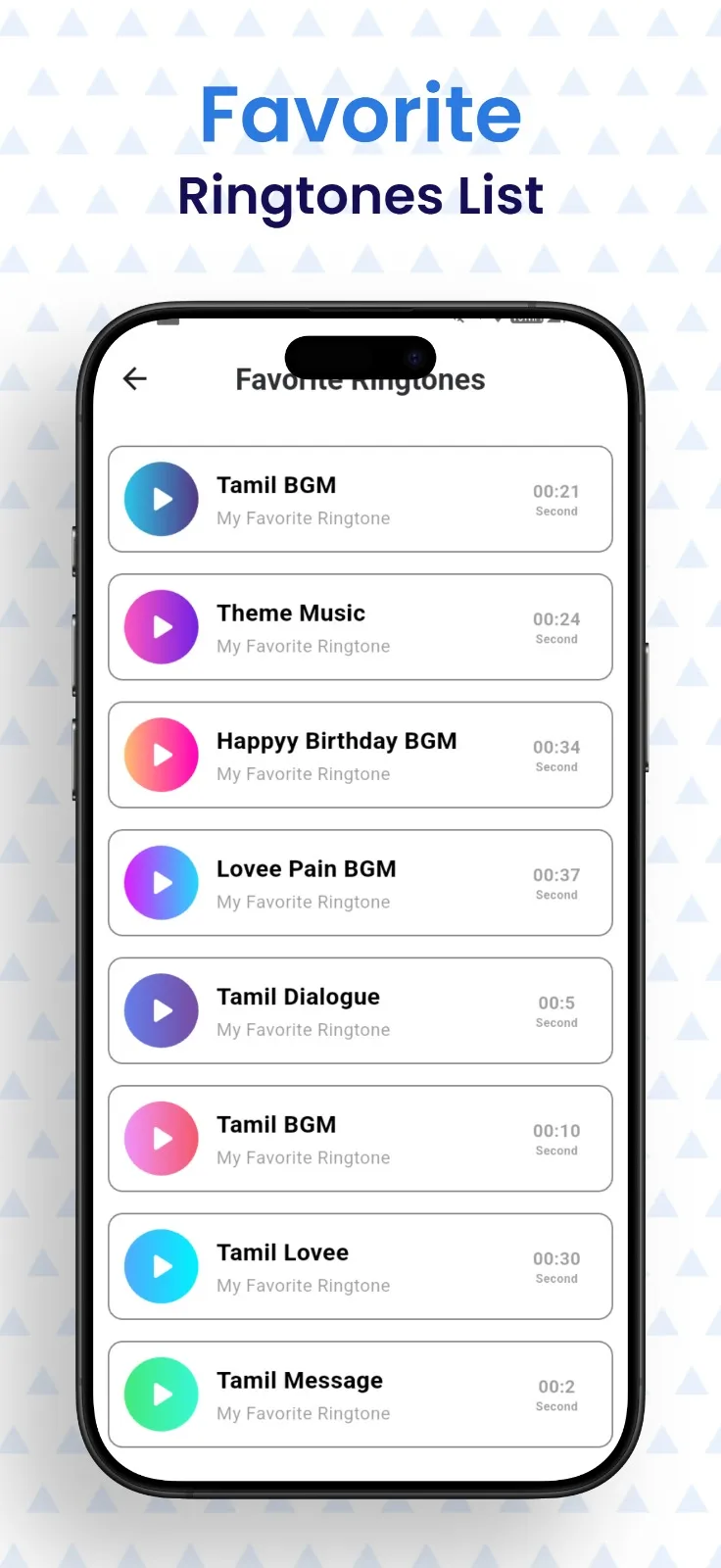The image size is (721, 1568).
Task: Play the Tamil Lovee ringtone
Action: 160,1266
